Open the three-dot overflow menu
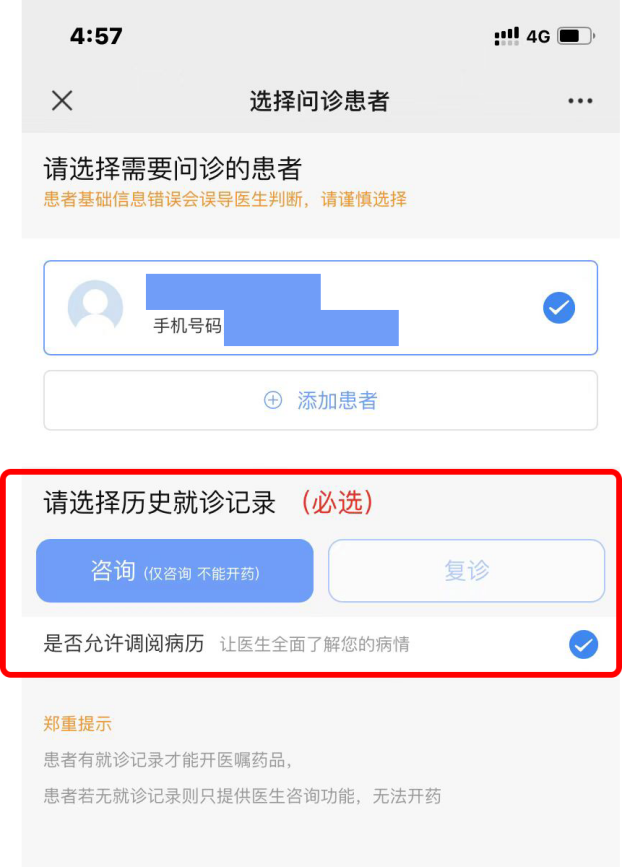Viewport: 622px width, 867px height. [580, 101]
